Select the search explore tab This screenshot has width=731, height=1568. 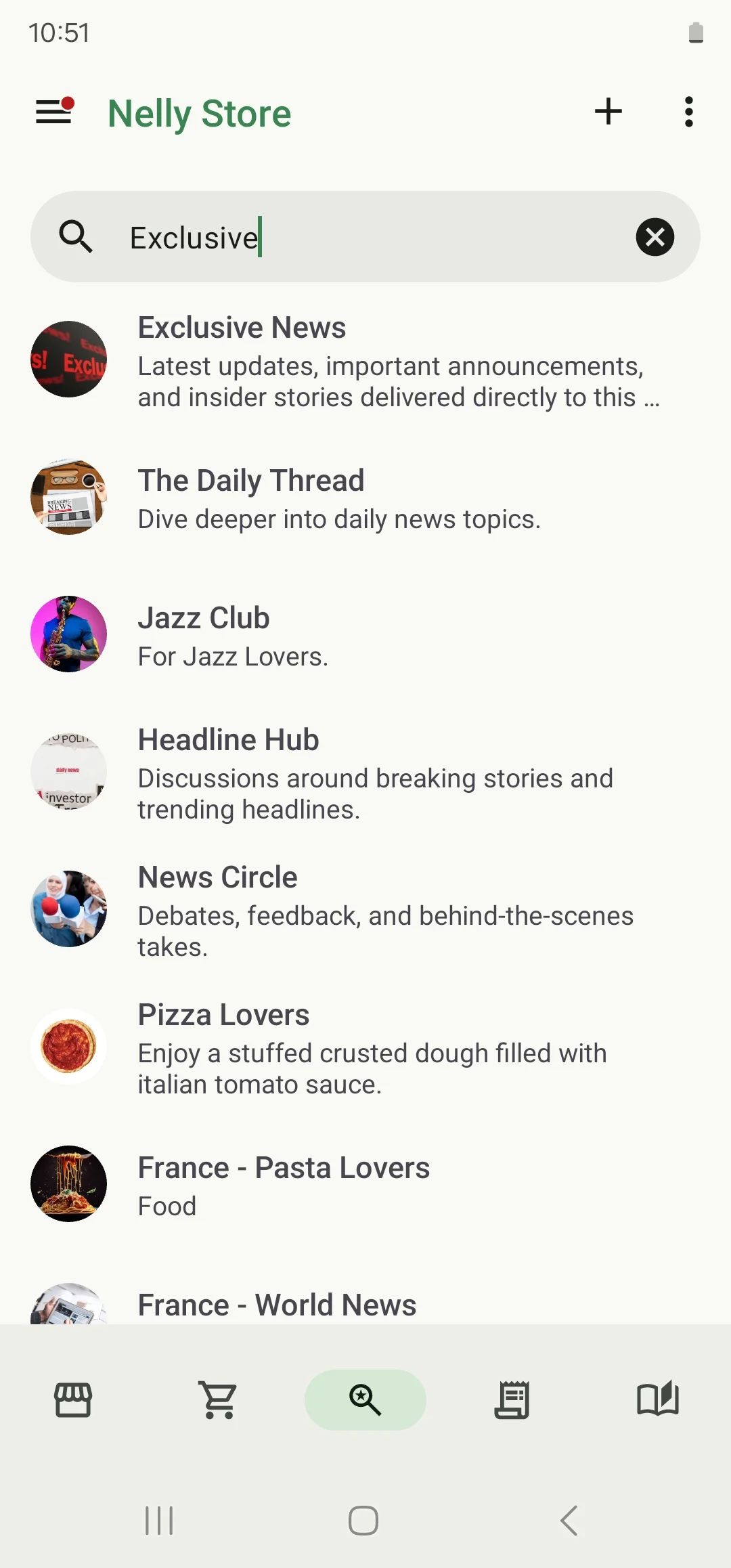tap(365, 1400)
